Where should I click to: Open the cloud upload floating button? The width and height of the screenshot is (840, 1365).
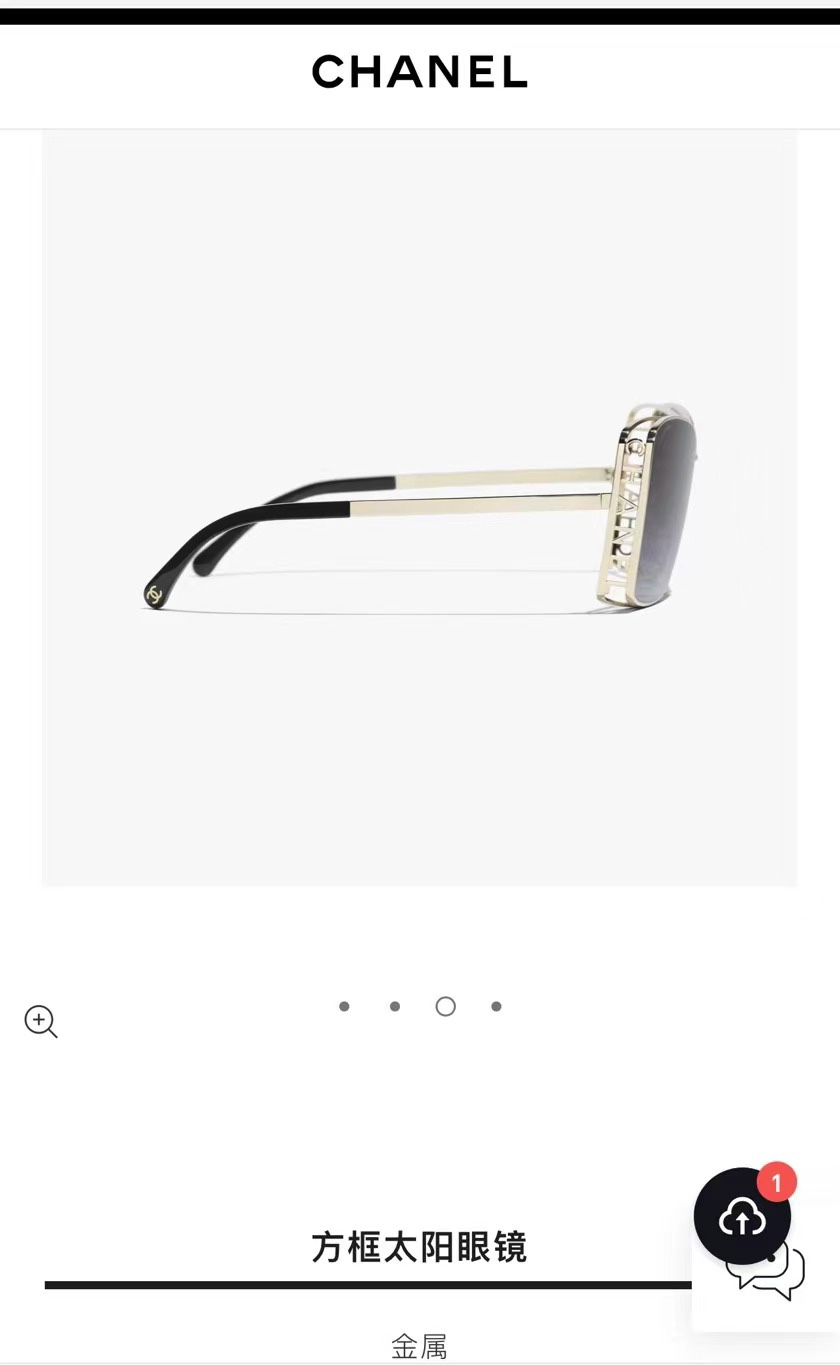point(742,1217)
